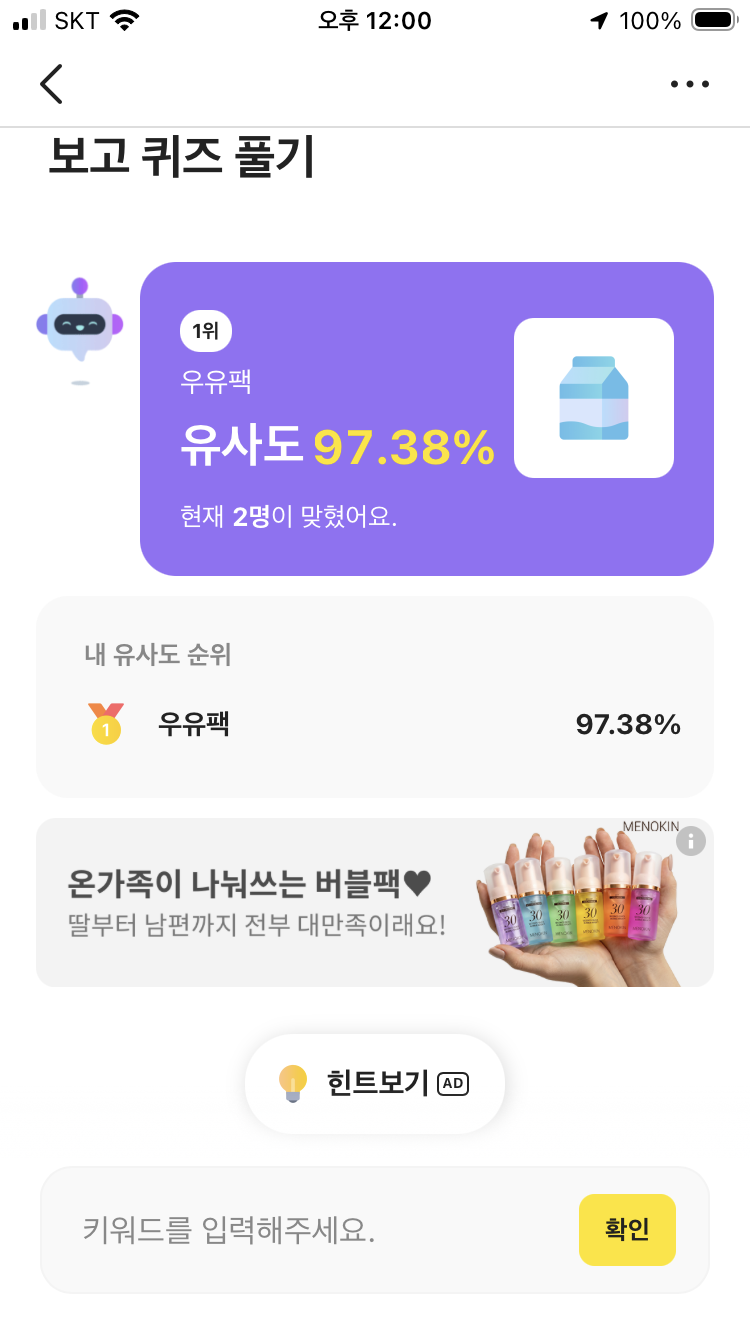This screenshot has width=750, height=1334.
Task: Tap the ad info icon on banner
Action: 691,841
